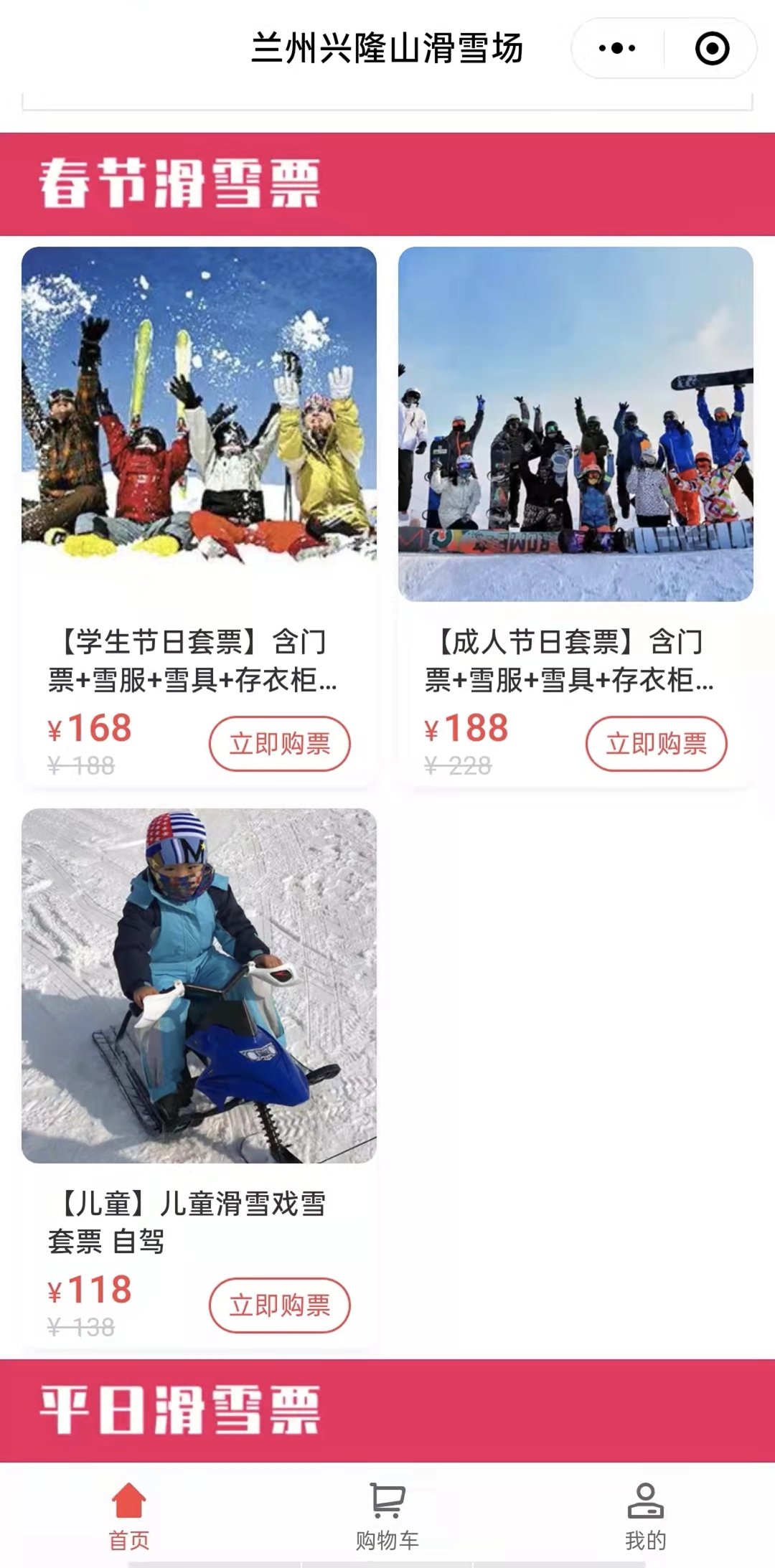Image resolution: width=775 pixels, height=1568 pixels.
Task: Close the mini program via the circle icon
Action: click(x=712, y=49)
